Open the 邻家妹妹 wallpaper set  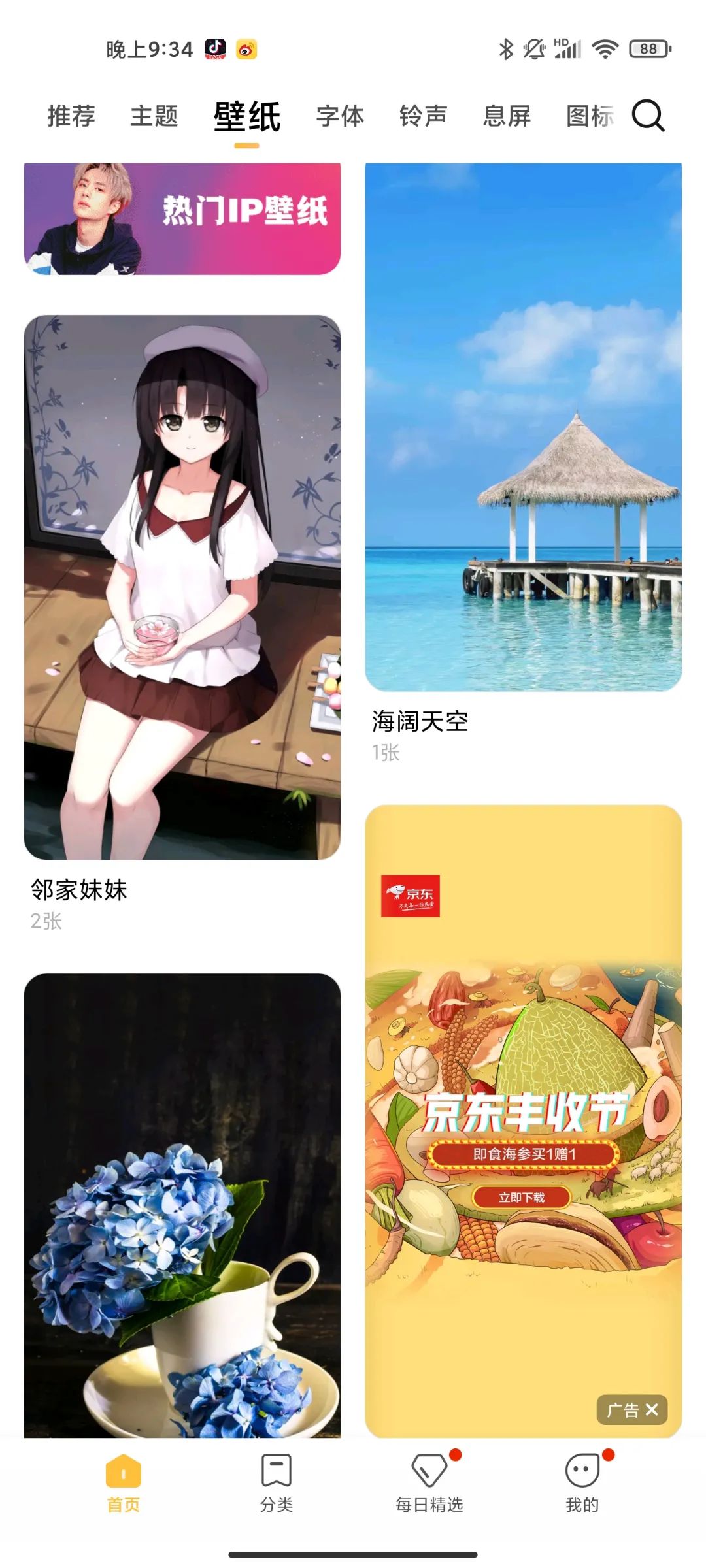coord(182,587)
